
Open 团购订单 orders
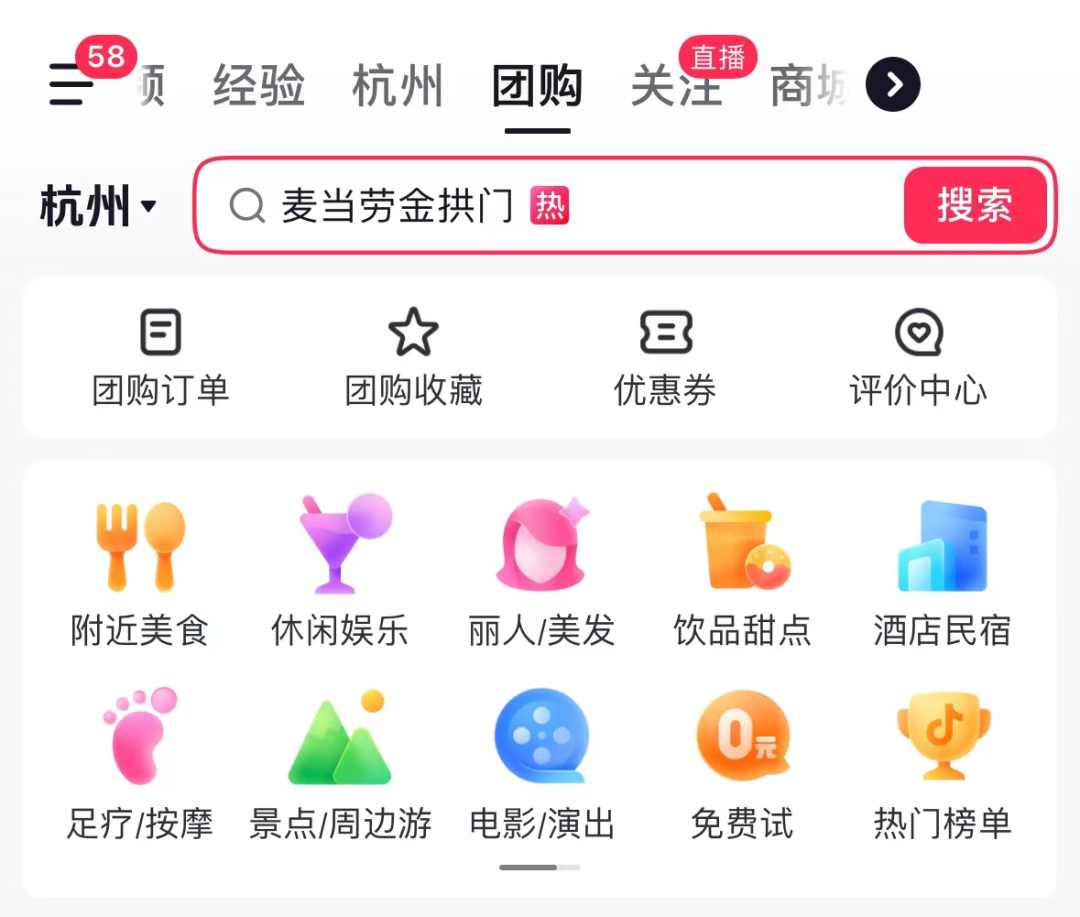coord(160,357)
